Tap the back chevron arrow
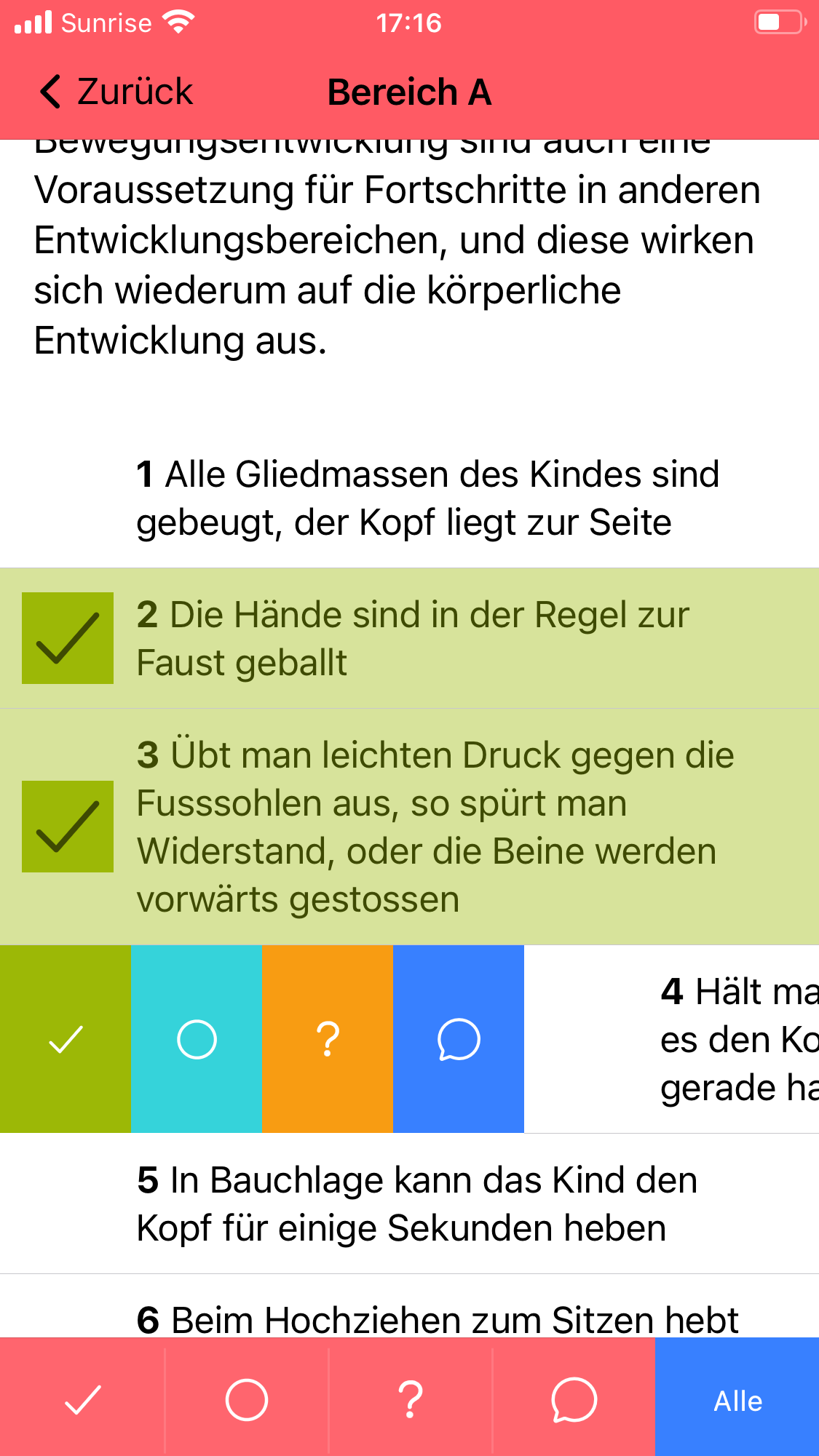The image size is (819, 1456). point(50,92)
